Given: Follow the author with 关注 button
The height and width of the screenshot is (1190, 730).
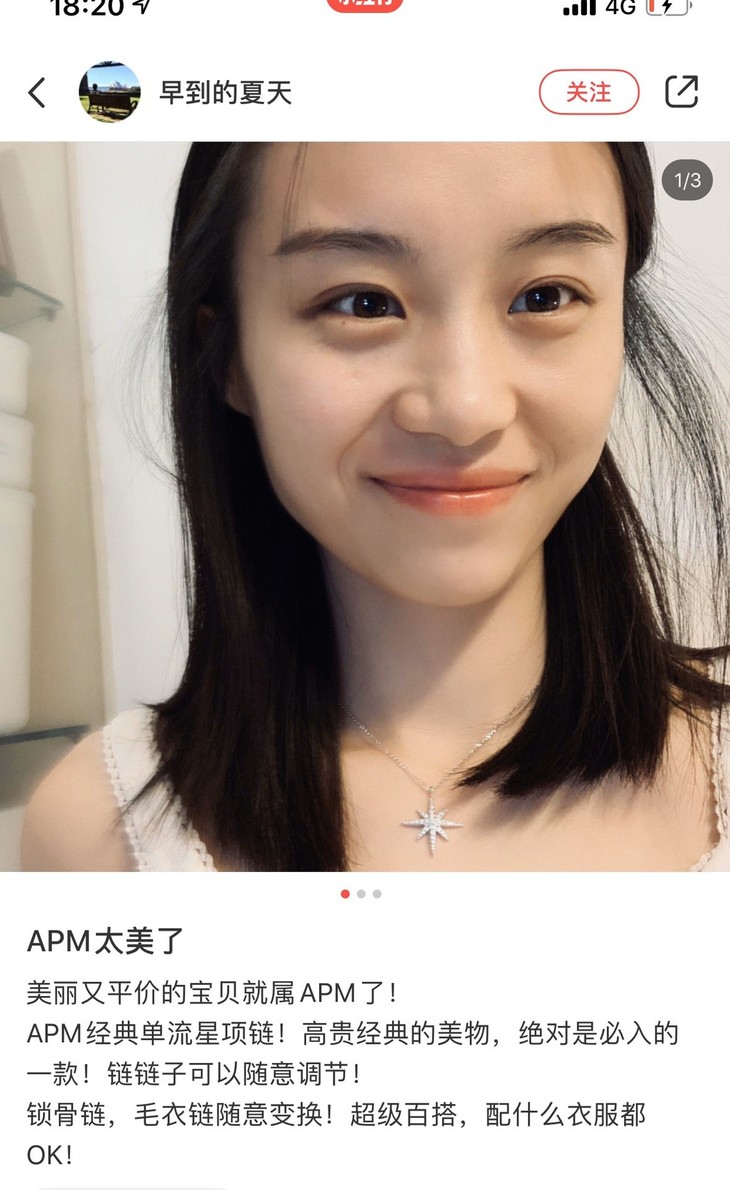Looking at the screenshot, I should click(589, 92).
